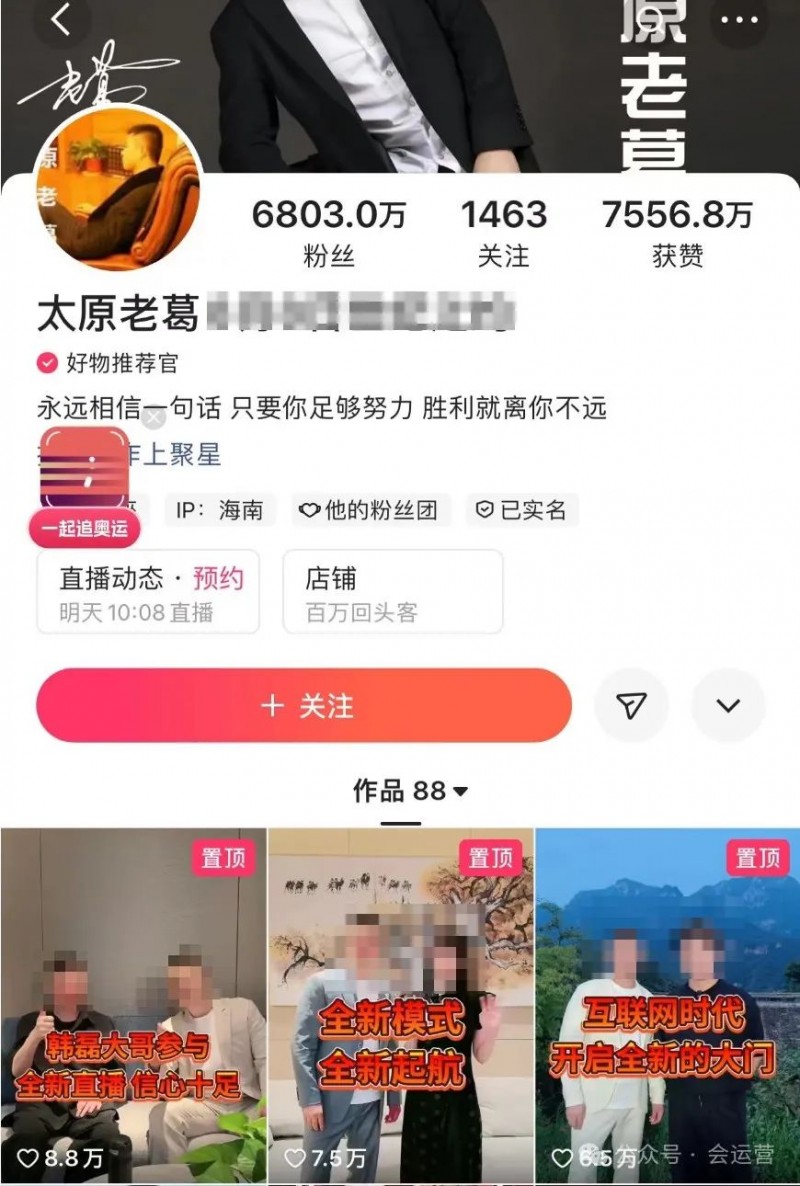Share profile via paper plane icon
Screen dimensions: 800x1186
click(x=631, y=706)
